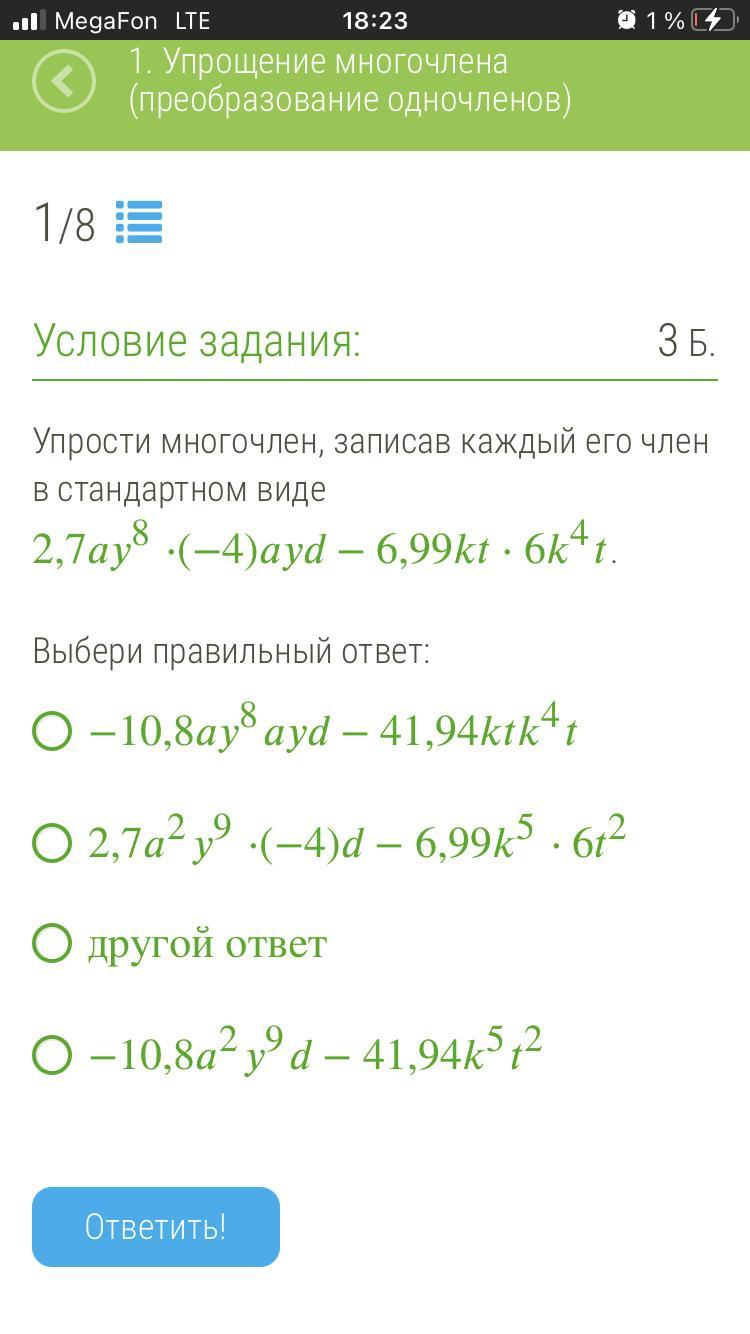Select answer −10,8ay⁸ayd − 41,94ktk⁴t

[52, 731]
